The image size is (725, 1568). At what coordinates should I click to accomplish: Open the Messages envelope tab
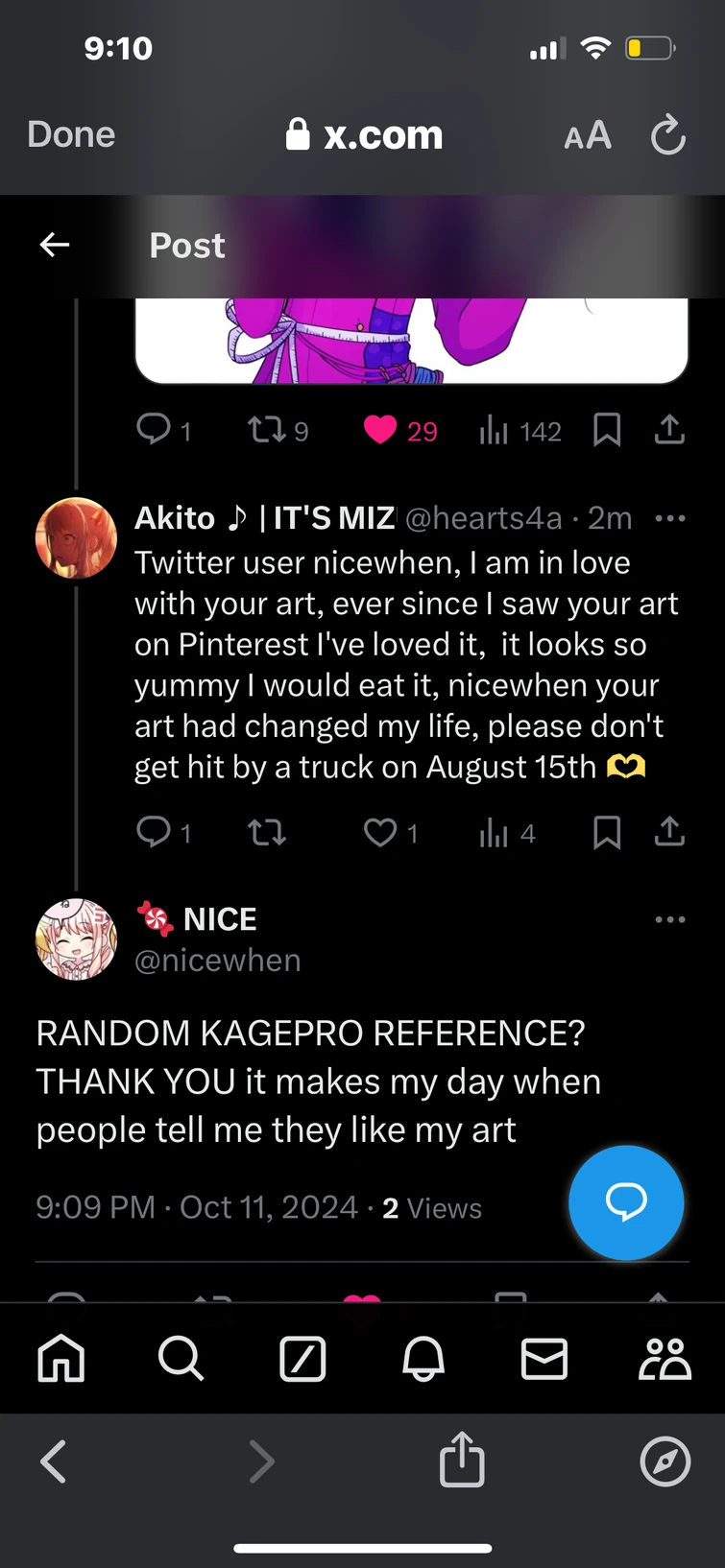click(544, 1359)
